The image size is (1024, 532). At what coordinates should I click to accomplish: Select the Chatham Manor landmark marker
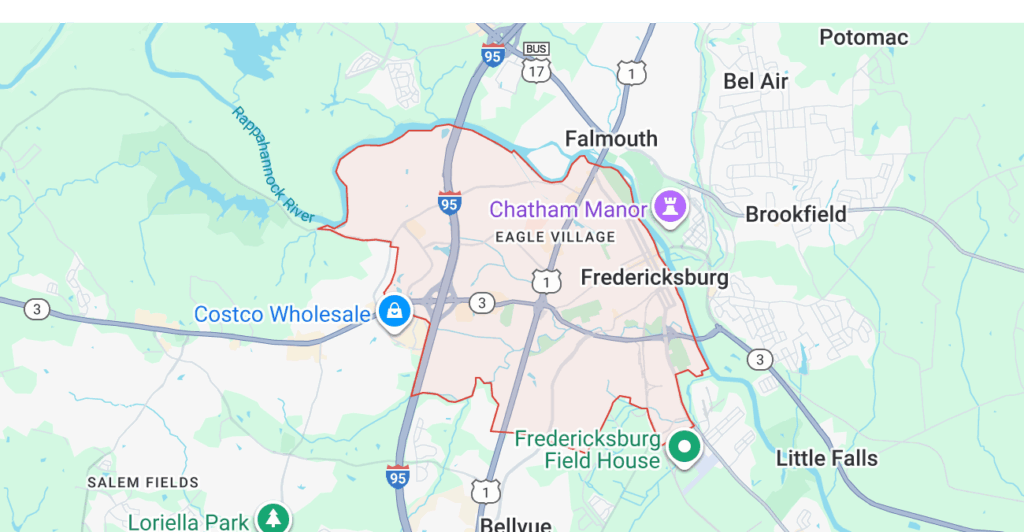pos(666,208)
